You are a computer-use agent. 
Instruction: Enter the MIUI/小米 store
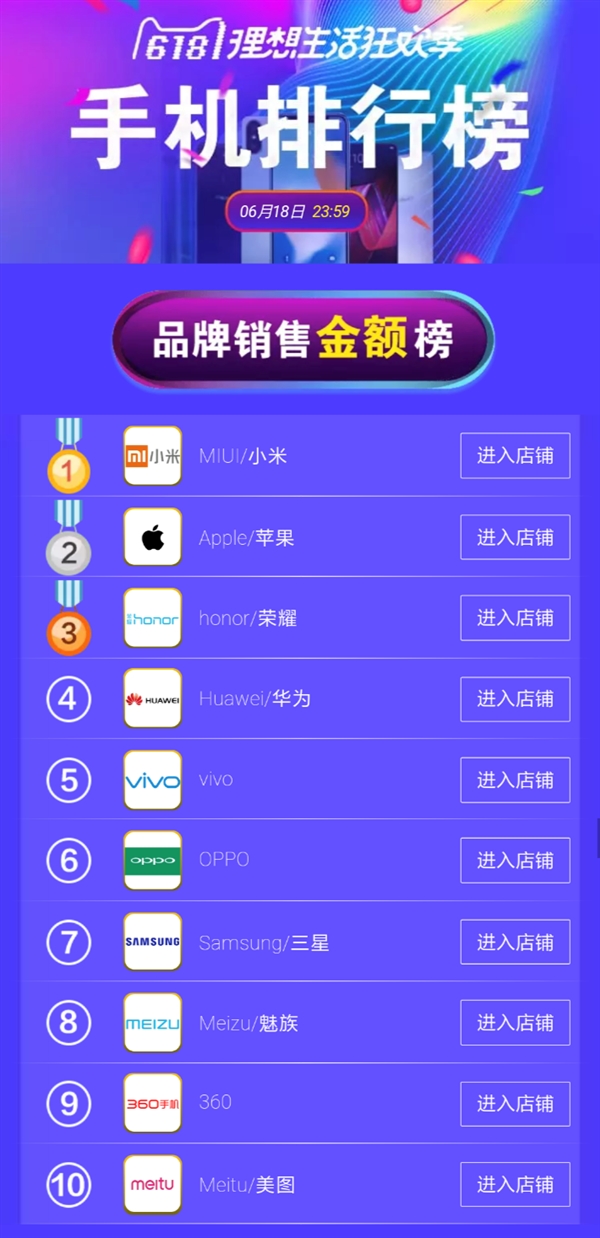[515, 456]
